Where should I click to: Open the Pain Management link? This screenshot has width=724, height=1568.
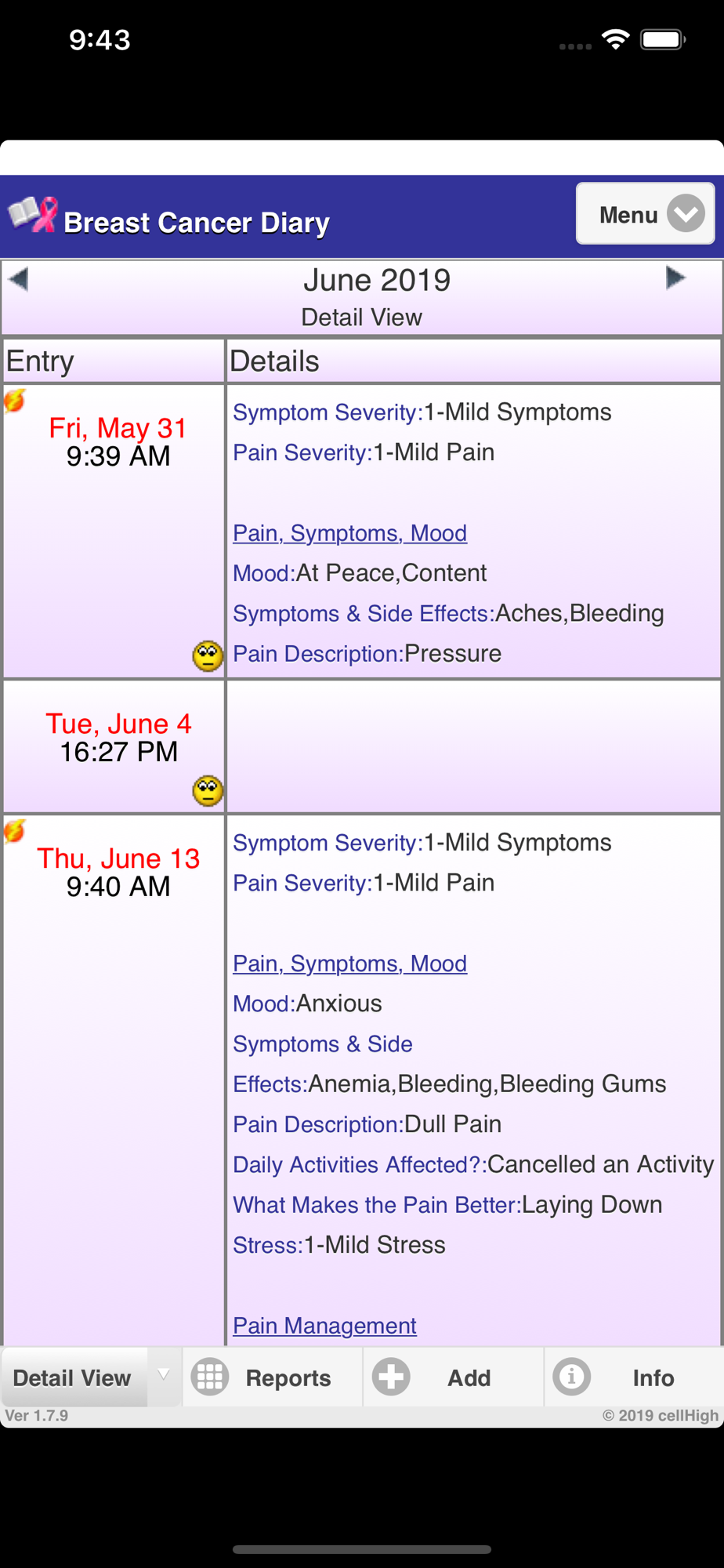[324, 1326]
